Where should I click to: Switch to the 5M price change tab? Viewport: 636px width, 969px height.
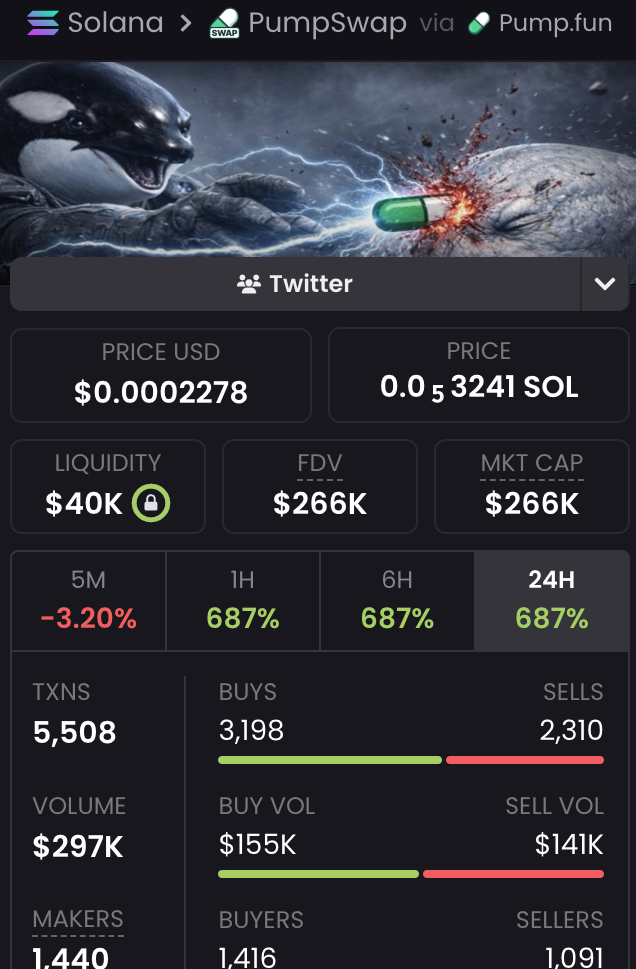88,601
